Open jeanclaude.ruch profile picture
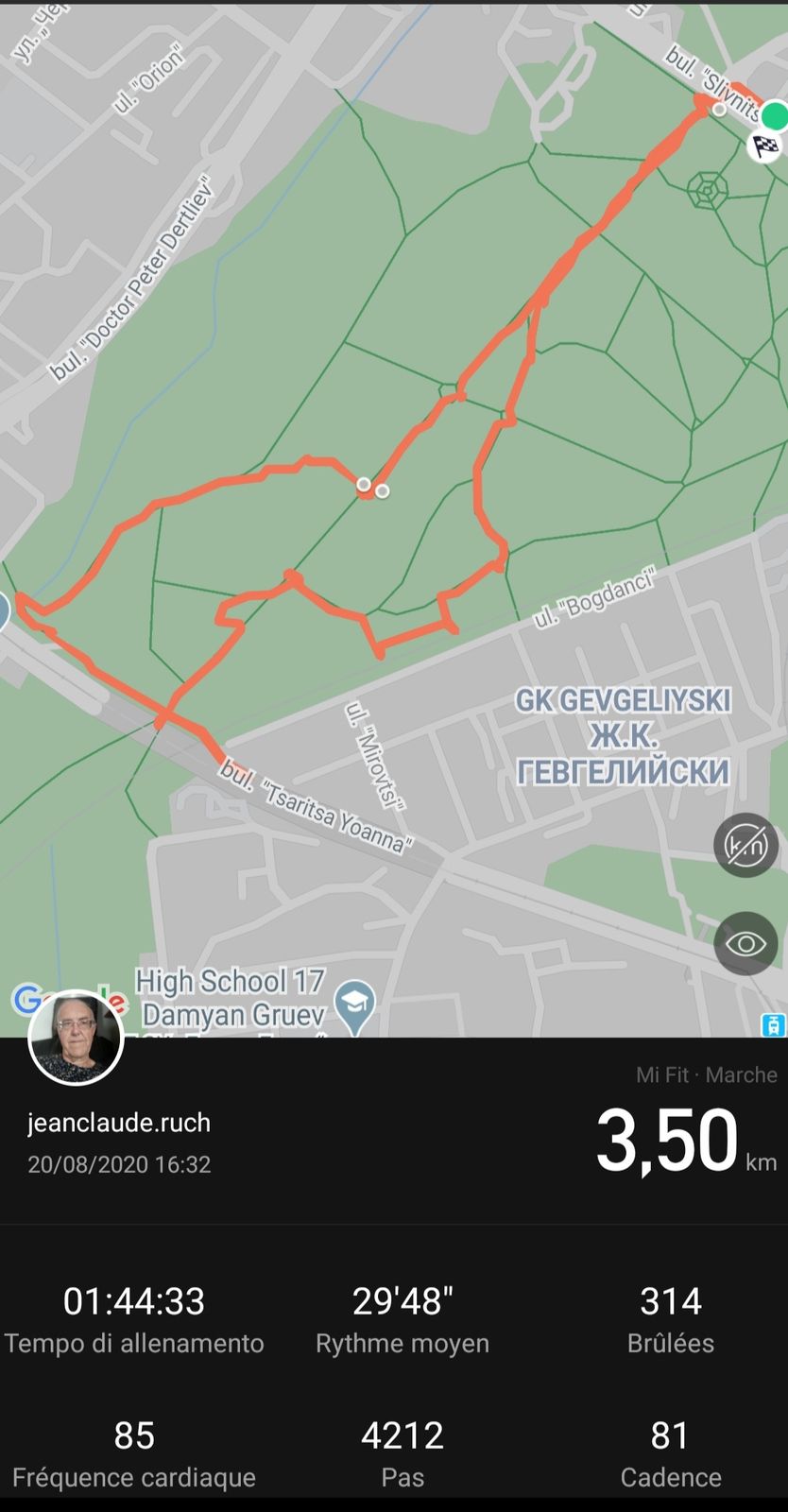The width and height of the screenshot is (788, 1512). click(77, 1038)
